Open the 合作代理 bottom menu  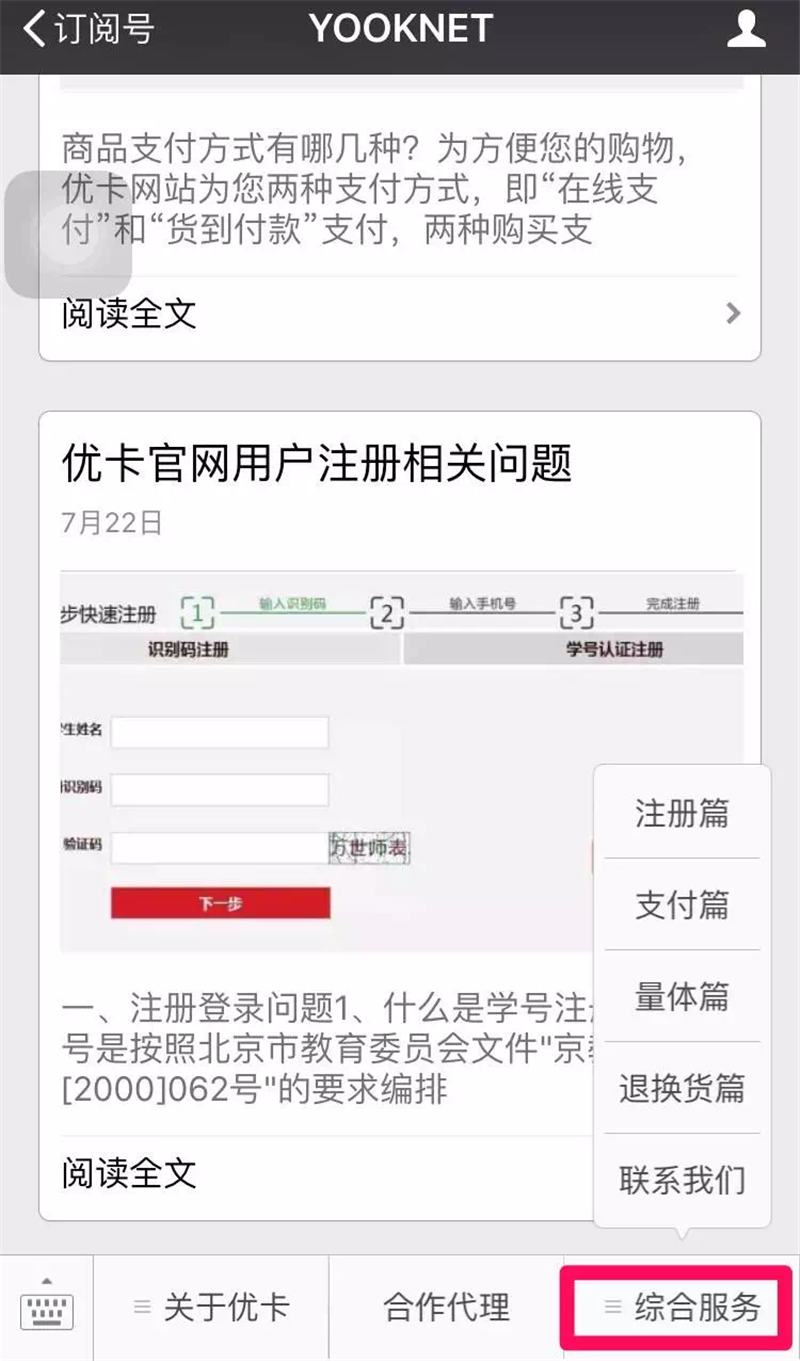(x=446, y=1307)
